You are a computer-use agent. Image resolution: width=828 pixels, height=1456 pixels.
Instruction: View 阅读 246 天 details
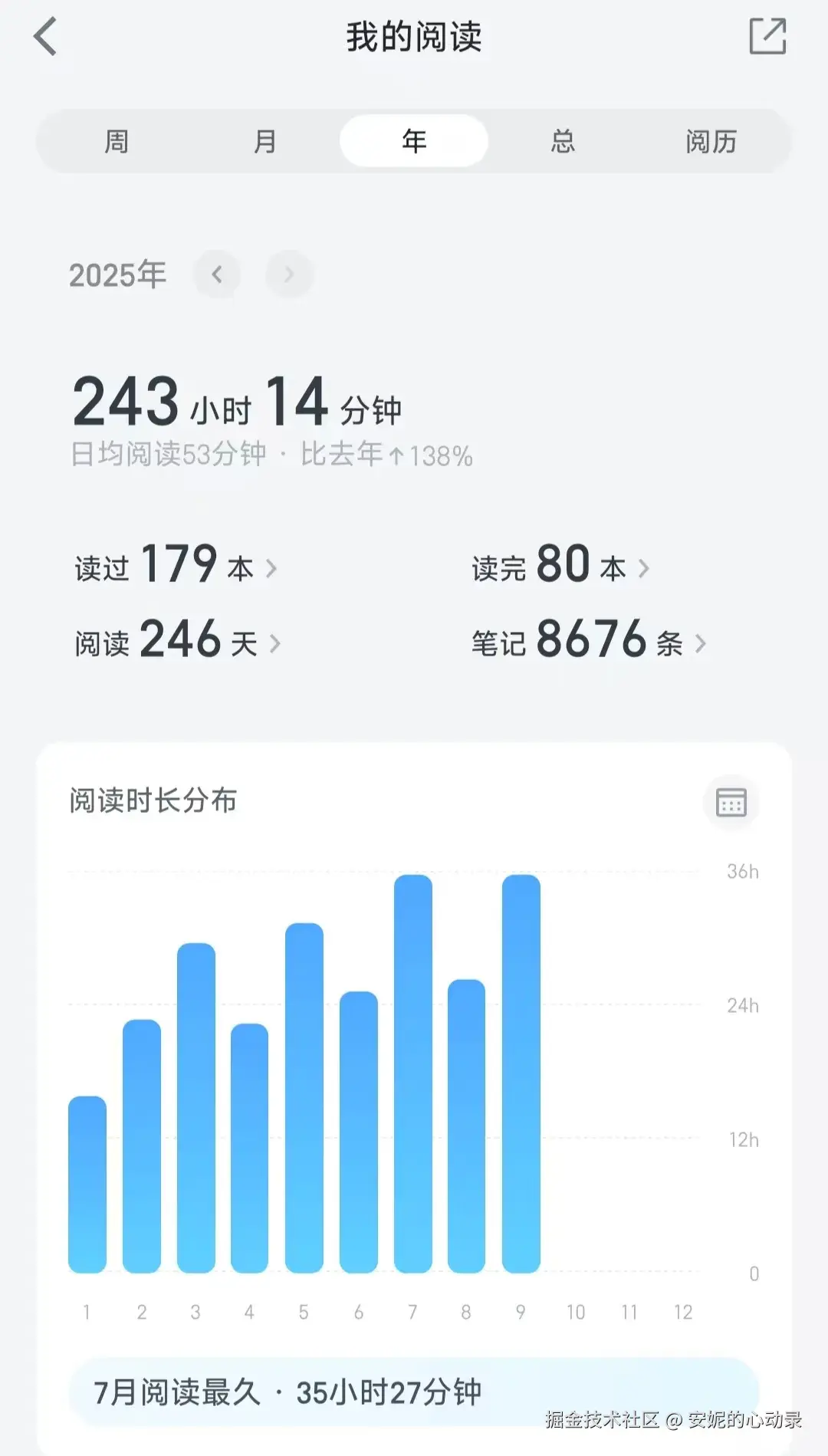[x=178, y=641]
